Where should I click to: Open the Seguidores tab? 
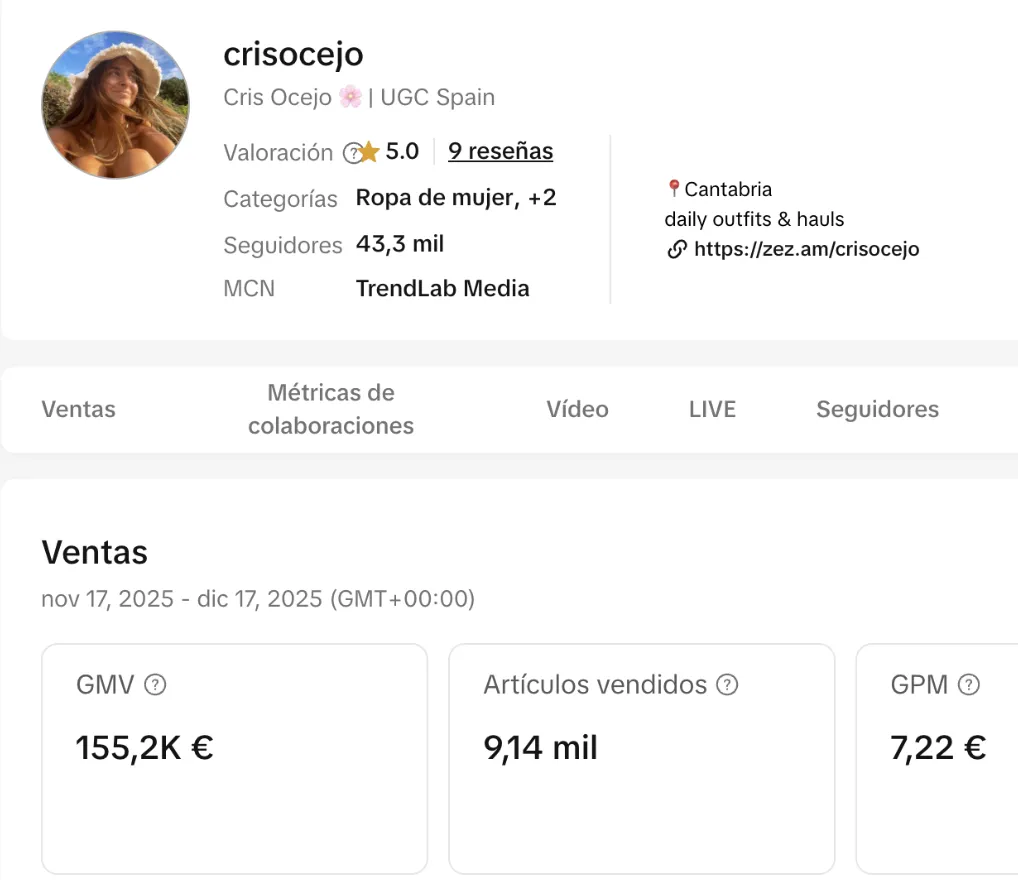pos(877,410)
